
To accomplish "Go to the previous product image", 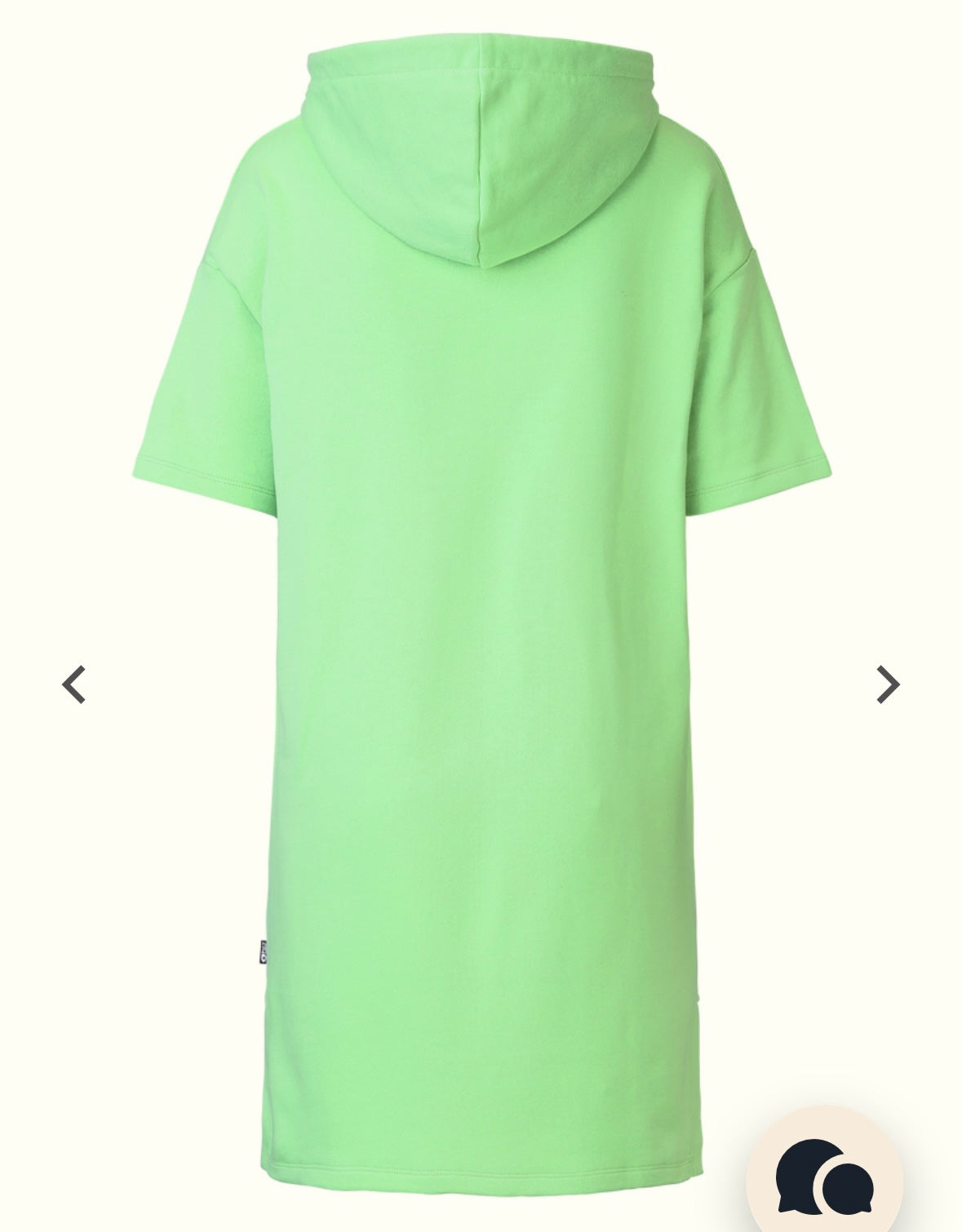I will [x=73, y=685].
